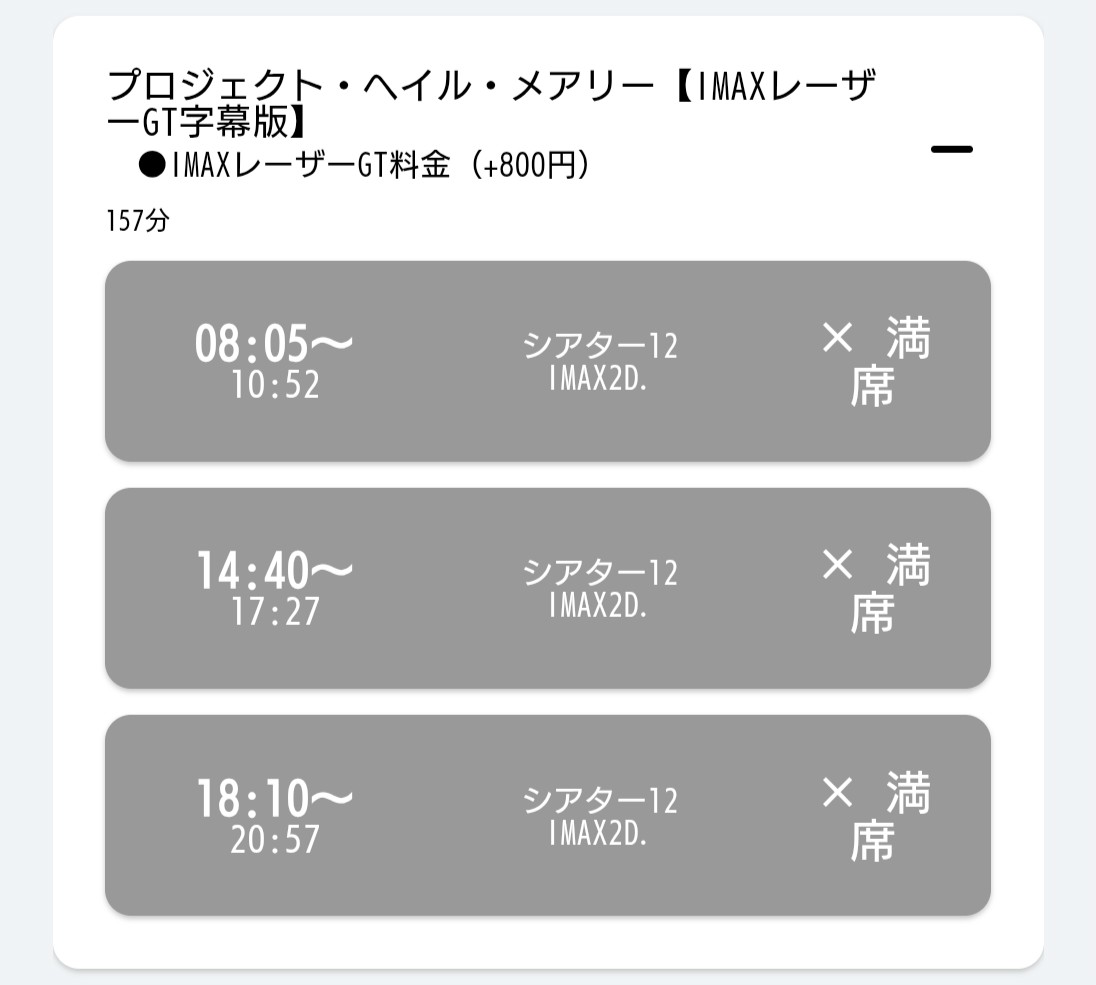Select the sold-out 14:40 showtime

coord(547,588)
